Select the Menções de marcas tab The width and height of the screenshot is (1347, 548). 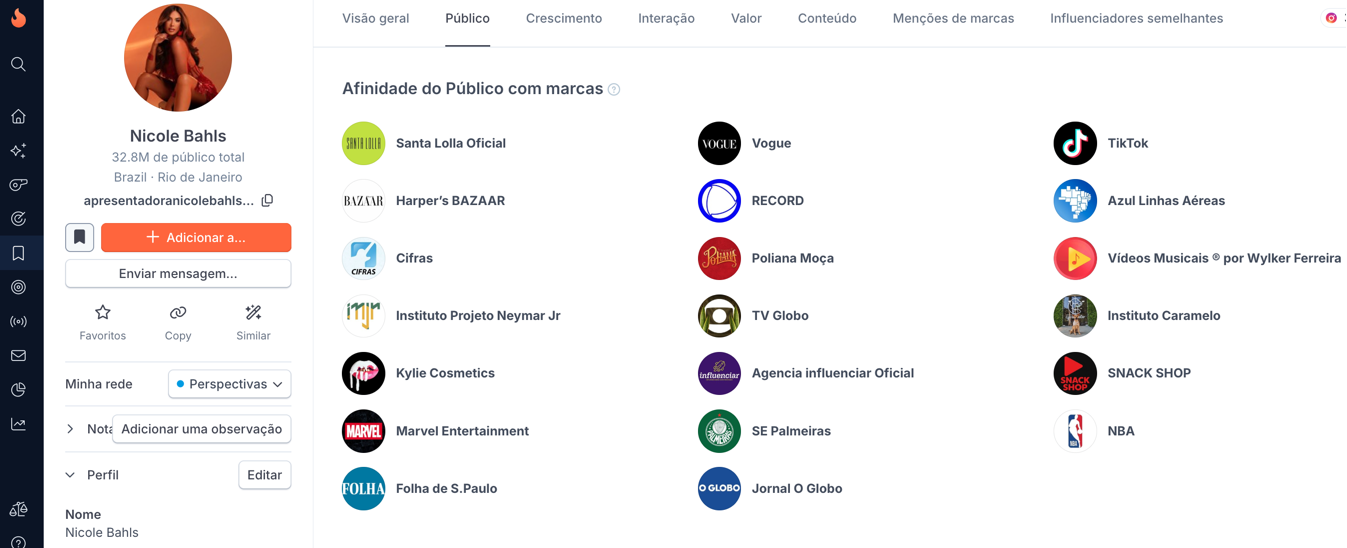coord(953,18)
